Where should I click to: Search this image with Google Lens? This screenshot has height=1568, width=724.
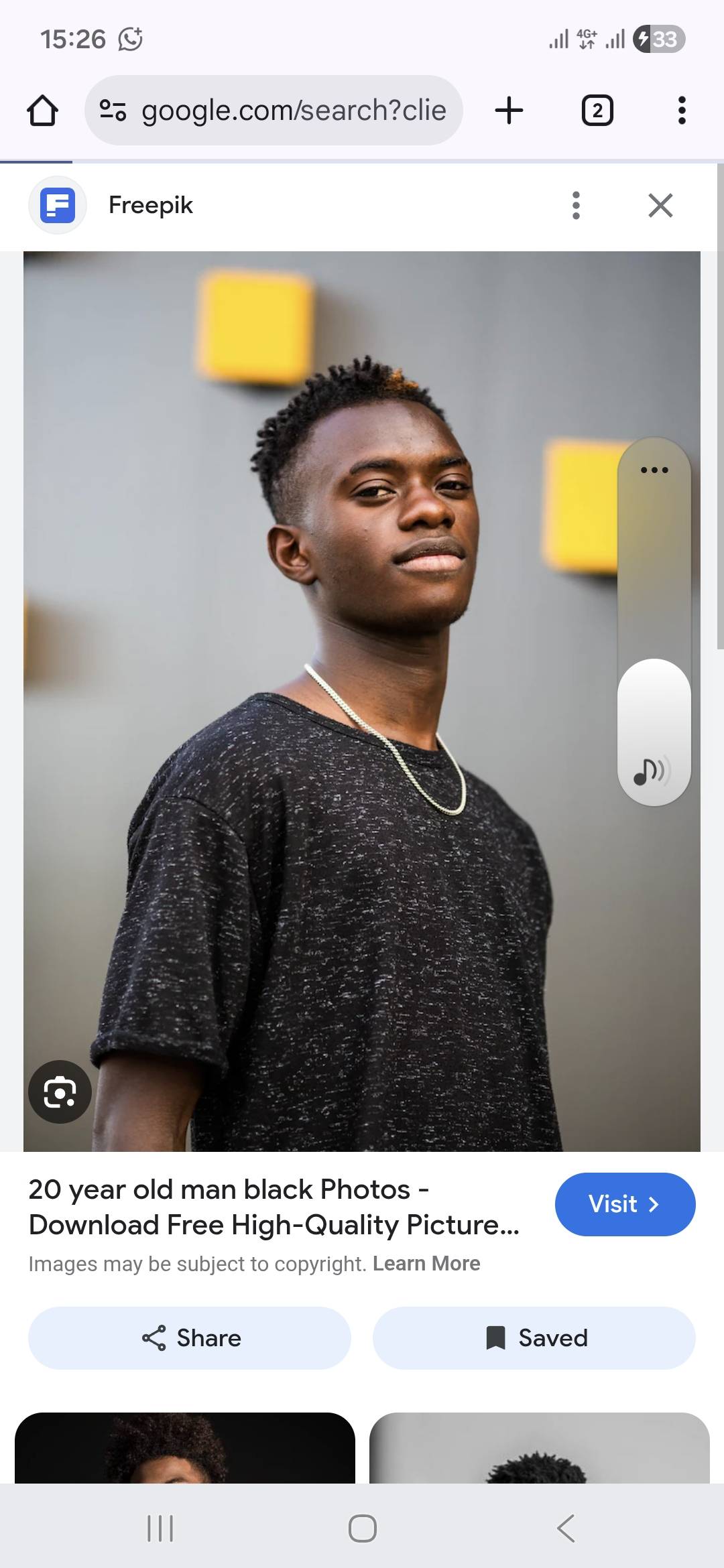tap(60, 1092)
